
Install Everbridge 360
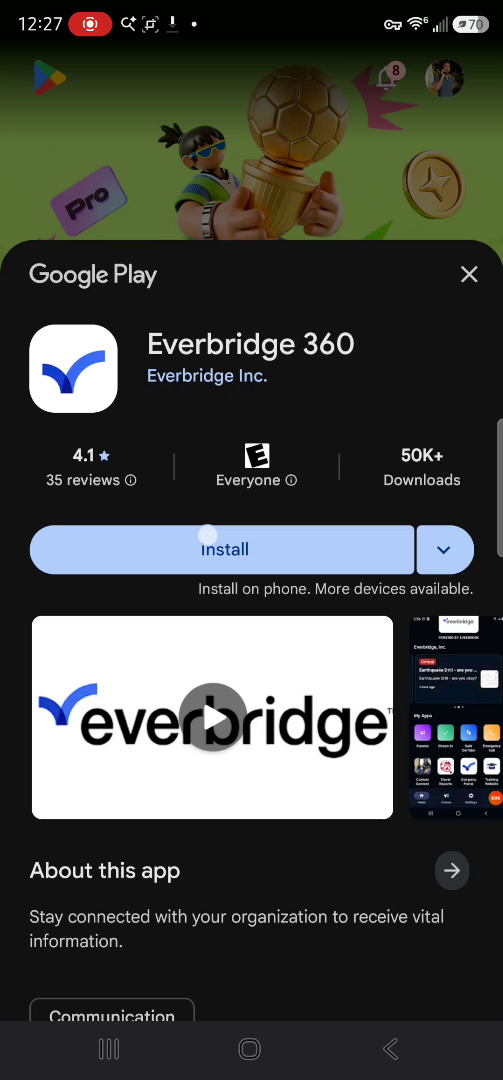(222, 550)
